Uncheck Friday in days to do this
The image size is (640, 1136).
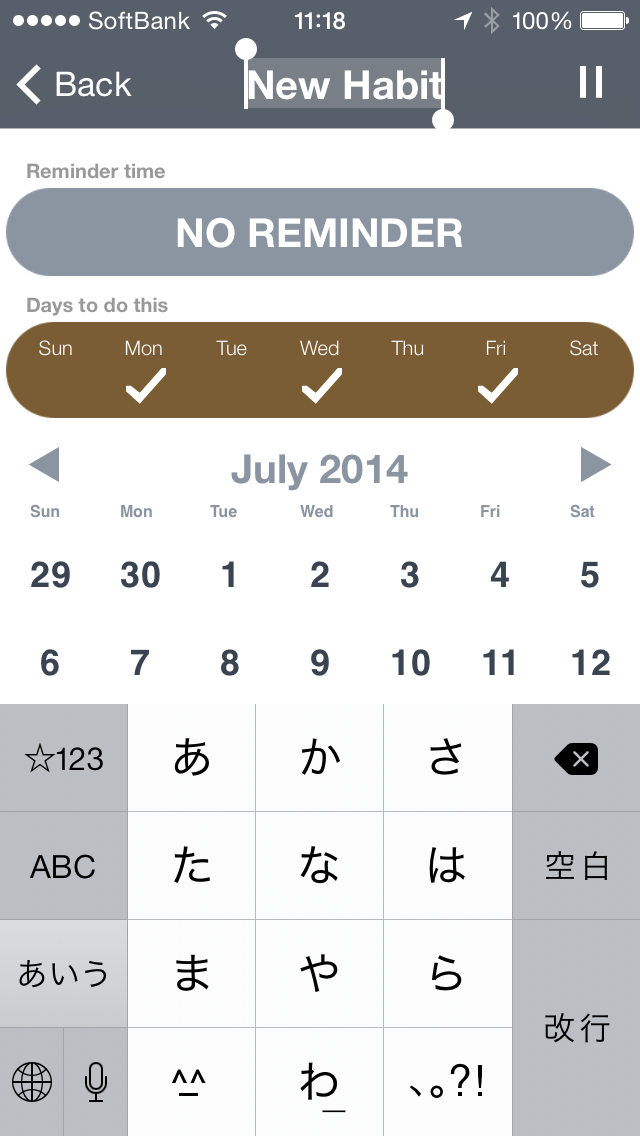(x=496, y=370)
